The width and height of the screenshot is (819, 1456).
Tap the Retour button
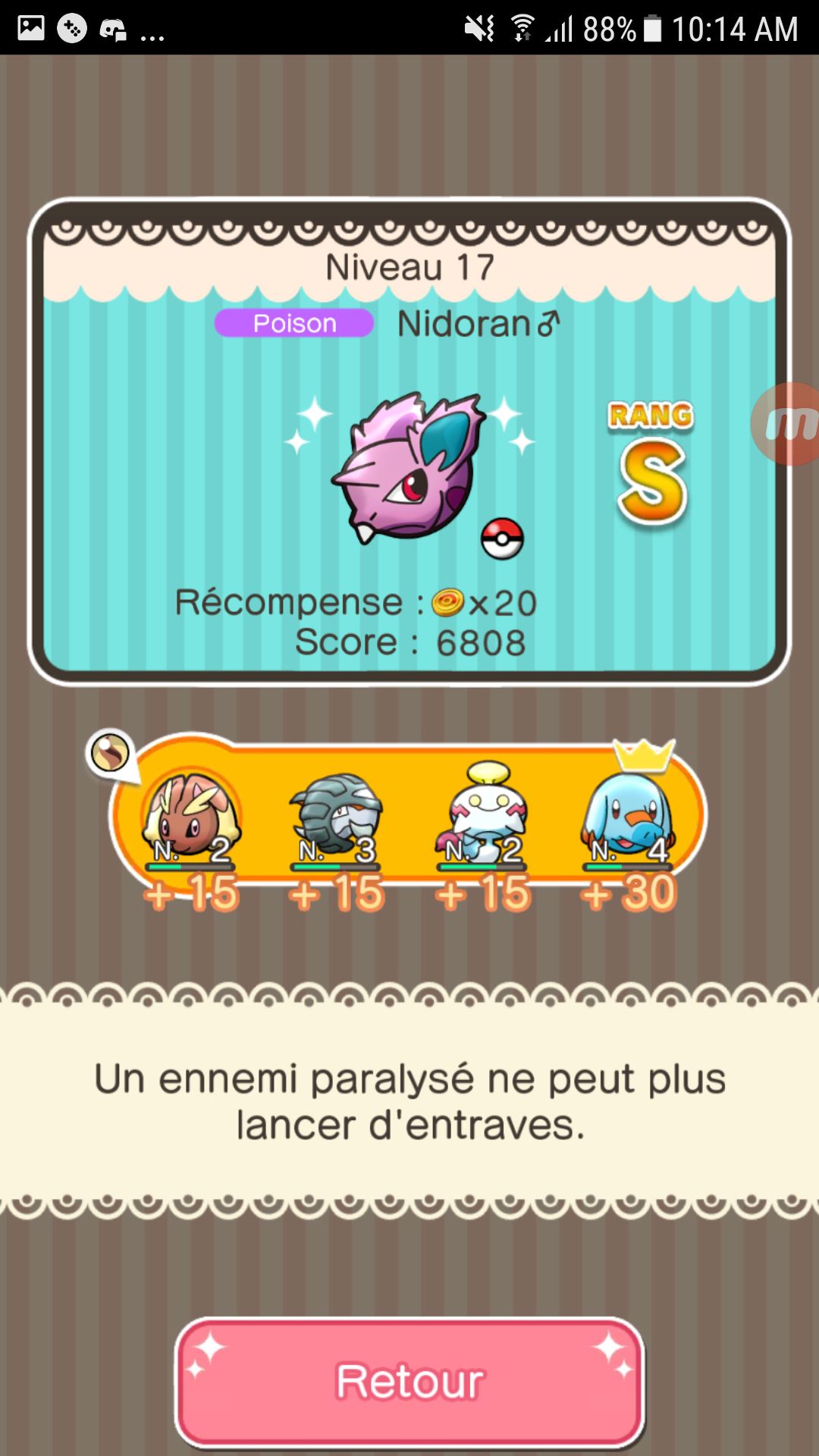409,1382
